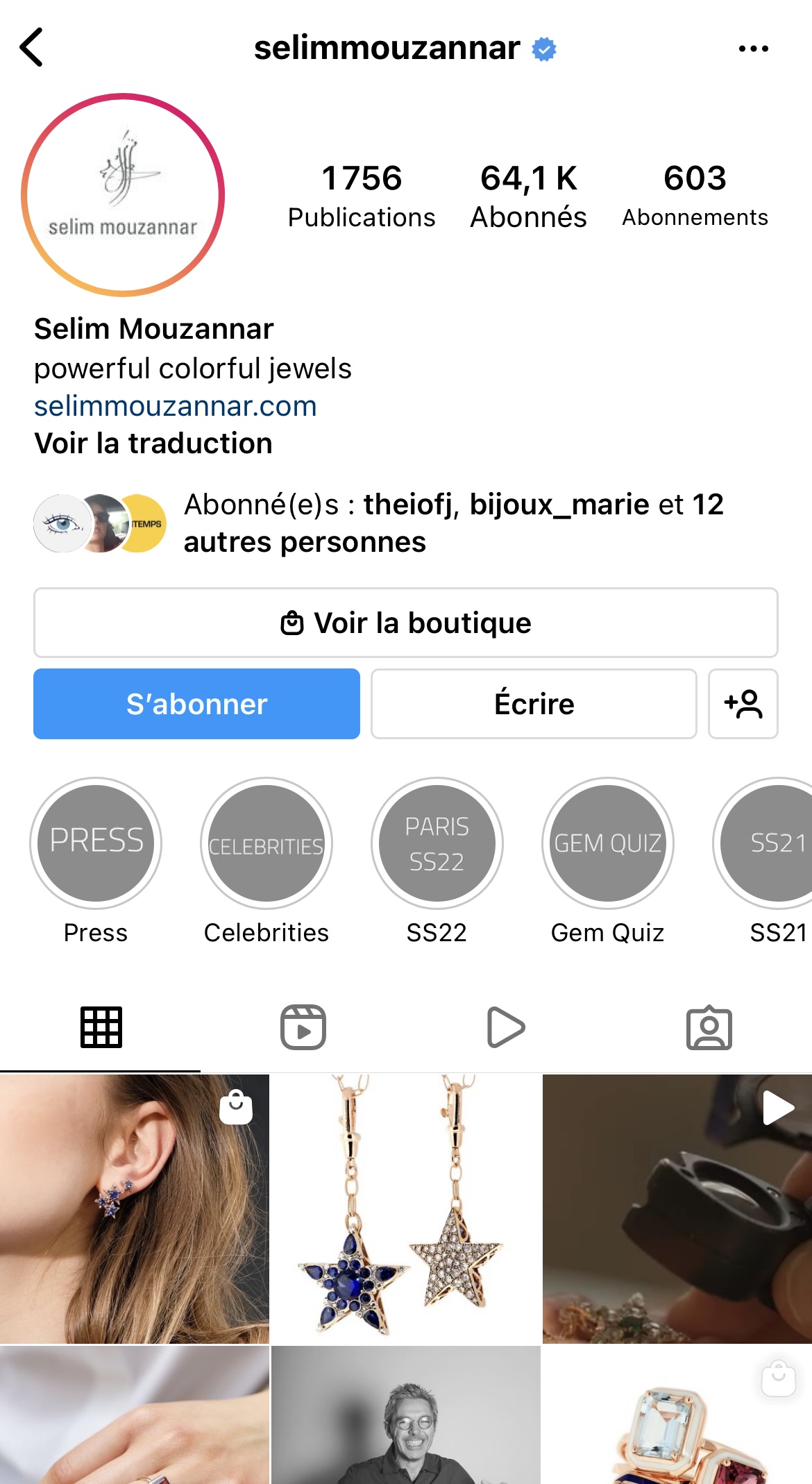812x1484 pixels.
Task: Tap Écrire to send a message
Action: point(534,704)
